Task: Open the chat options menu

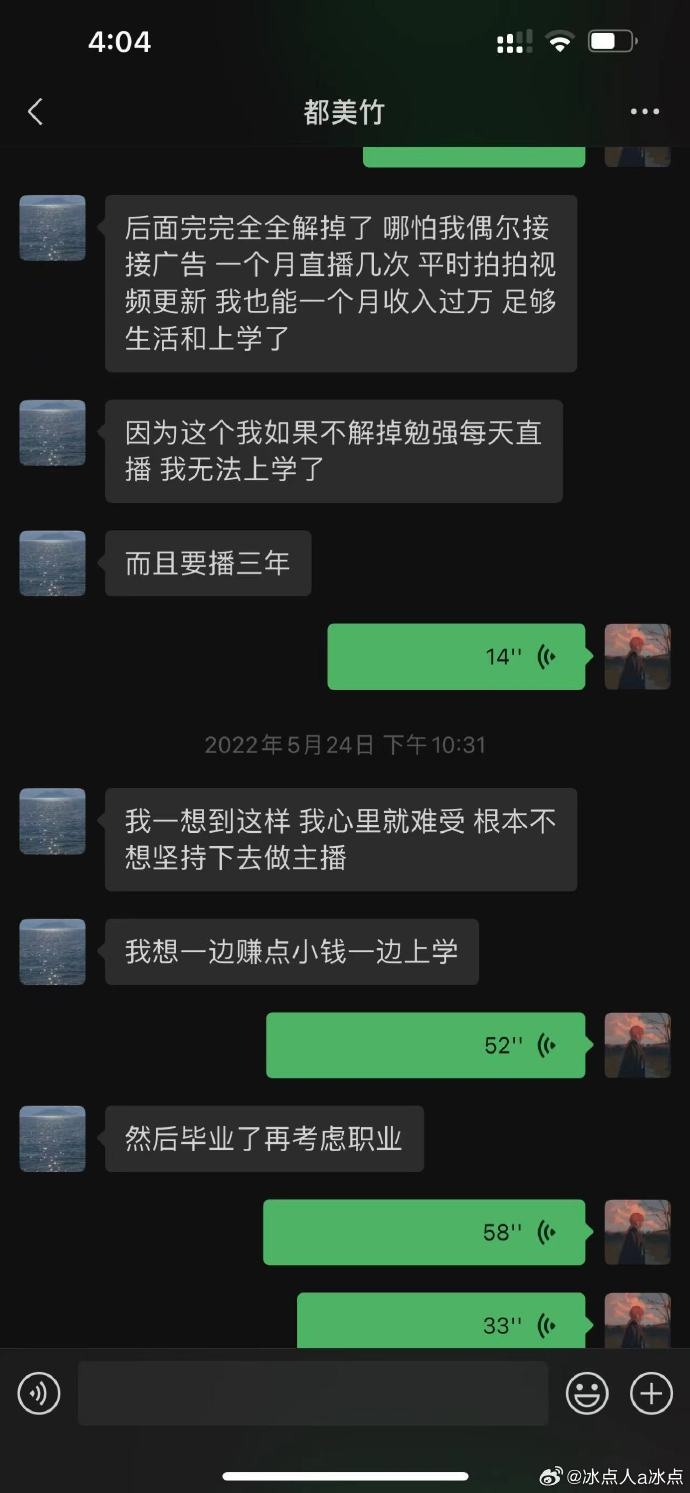Action: click(x=645, y=112)
